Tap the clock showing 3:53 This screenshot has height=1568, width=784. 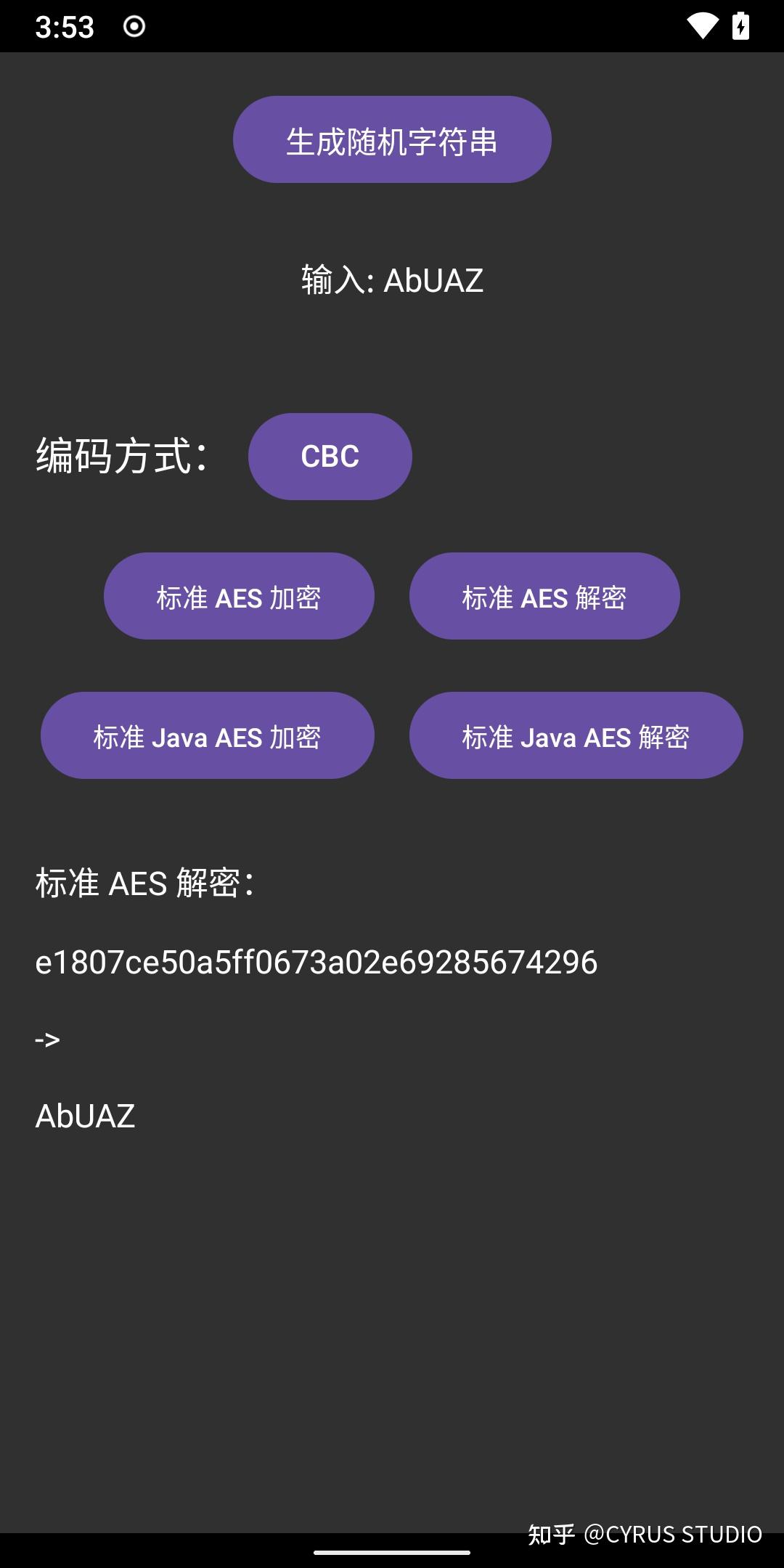pyautogui.click(x=64, y=26)
